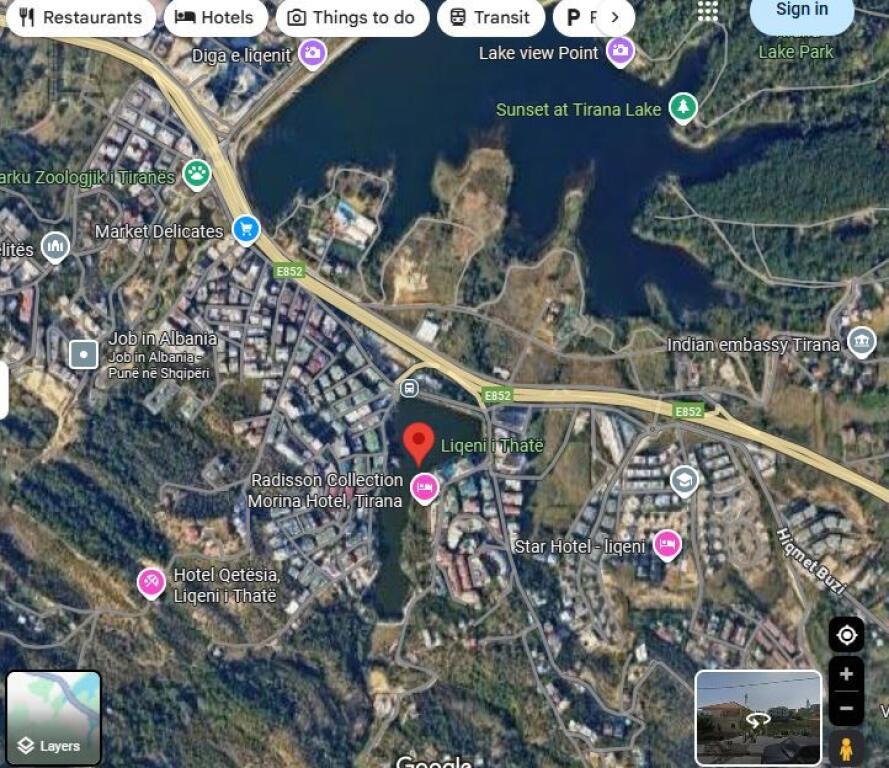Zoom in with the plus button
Screen dimensions: 889x768
coord(846,673)
